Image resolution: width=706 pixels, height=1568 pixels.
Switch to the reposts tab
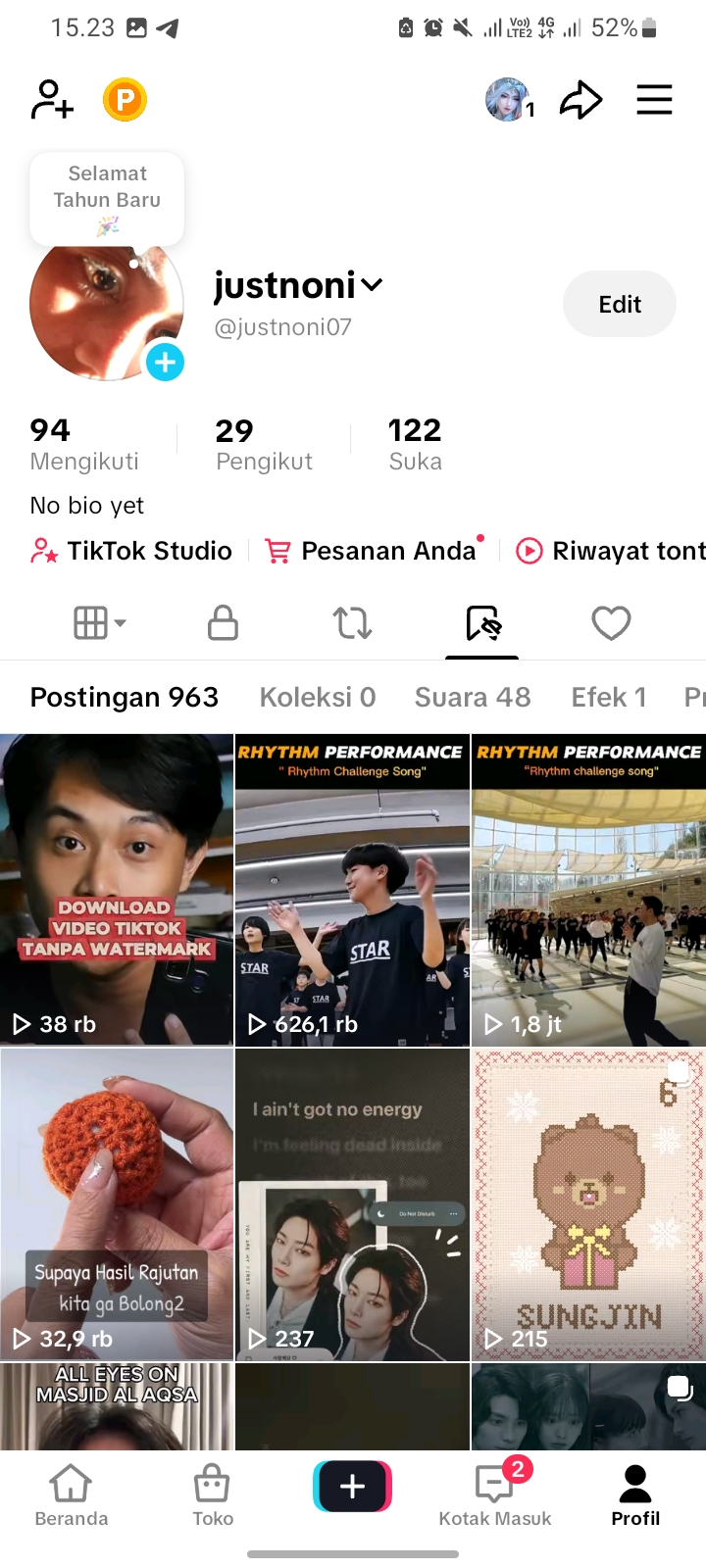pyautogui.click(x=352, y=623)
